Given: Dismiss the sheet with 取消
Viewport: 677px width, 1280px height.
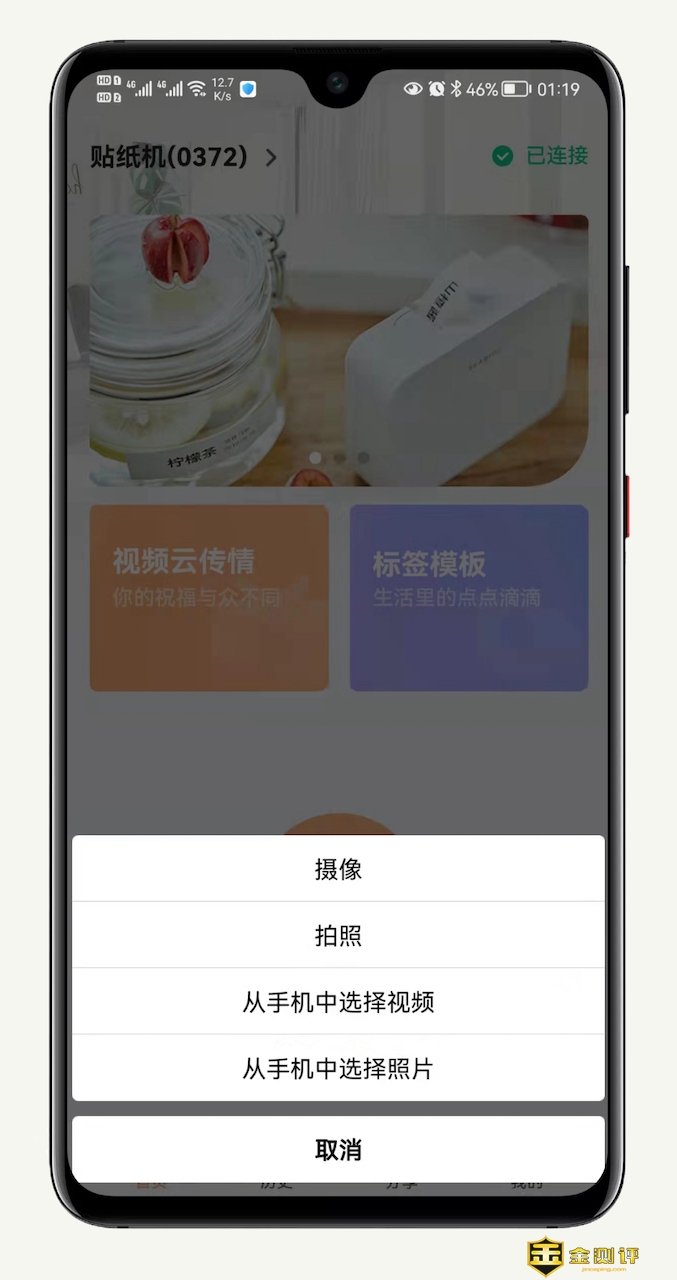Looking at the screenshot, I should (x=338, y=1150).
